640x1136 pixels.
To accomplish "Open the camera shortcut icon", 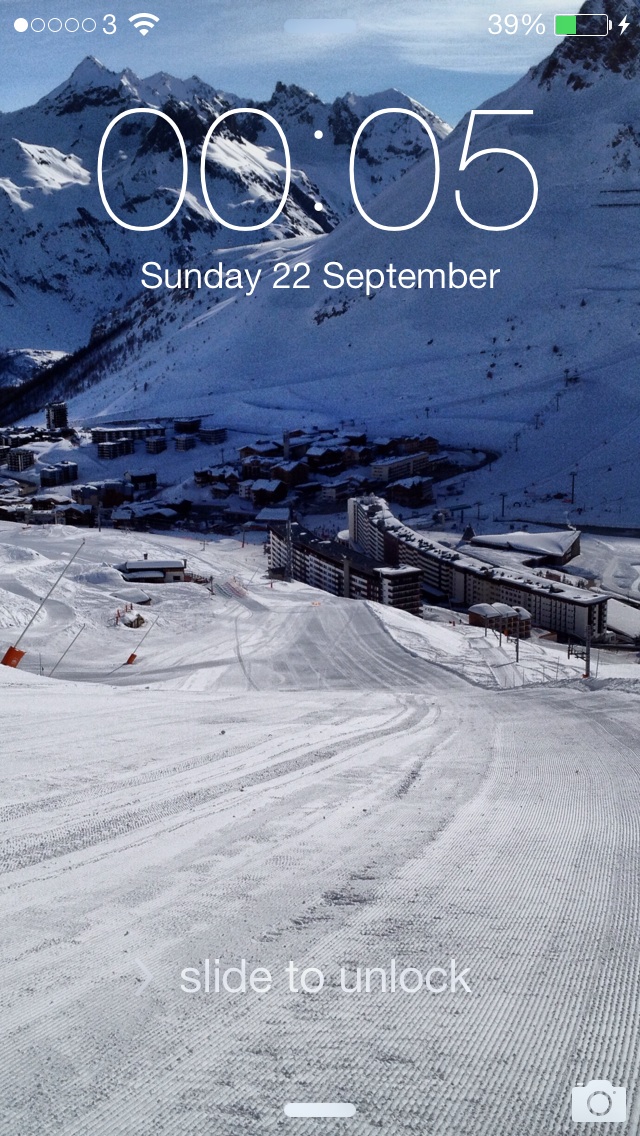I will [599, 1101].
